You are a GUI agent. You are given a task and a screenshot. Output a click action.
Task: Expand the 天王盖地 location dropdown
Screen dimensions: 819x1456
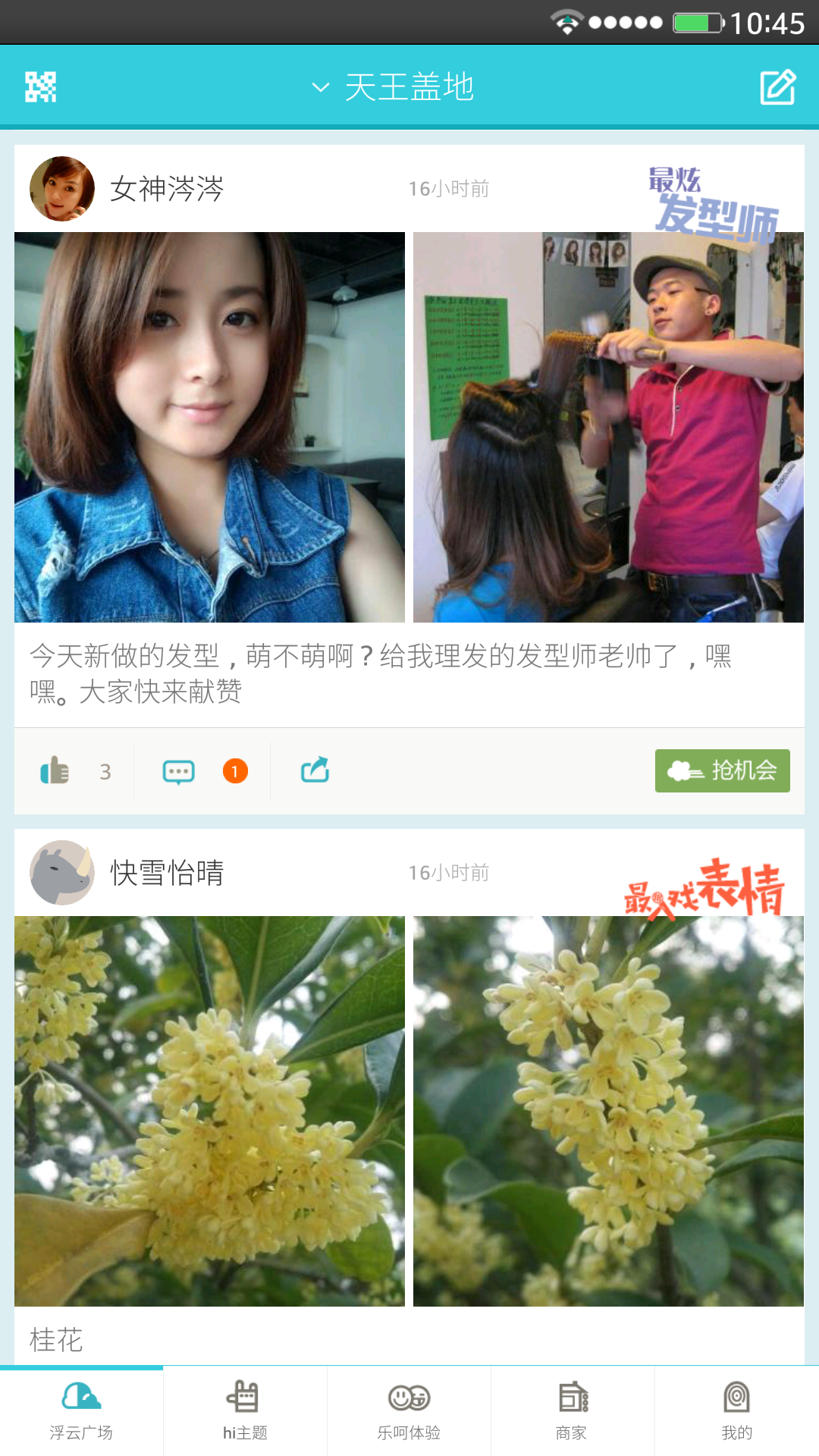pos(394,87)
